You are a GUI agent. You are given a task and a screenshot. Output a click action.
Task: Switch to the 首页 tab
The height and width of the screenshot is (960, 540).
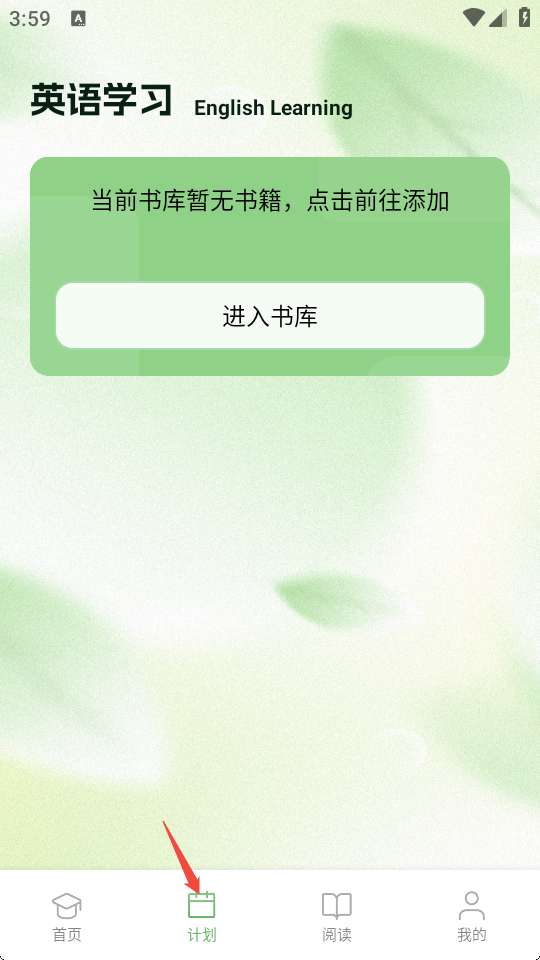coord(67,916)
